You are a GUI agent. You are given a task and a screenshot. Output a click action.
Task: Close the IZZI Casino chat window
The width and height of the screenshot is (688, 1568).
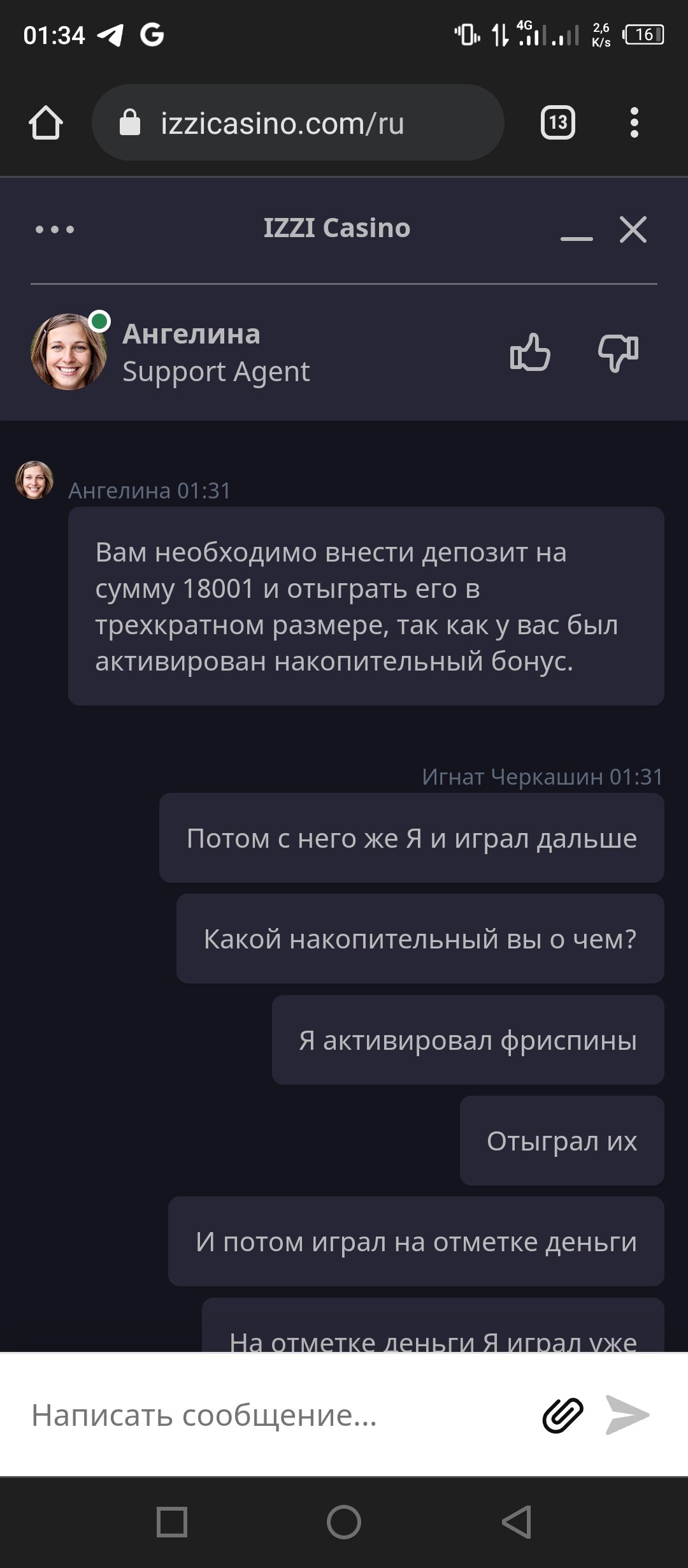point(633,229)
